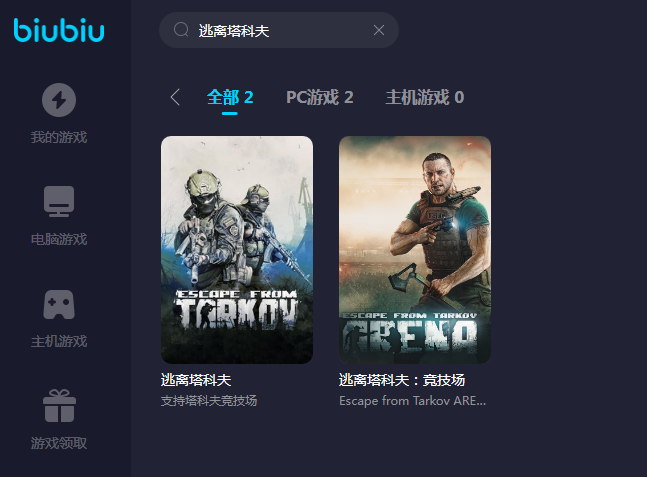Open the 逃离塔科夫 game card
Viewport: 647px width, 477px height.
pos(237,250)
